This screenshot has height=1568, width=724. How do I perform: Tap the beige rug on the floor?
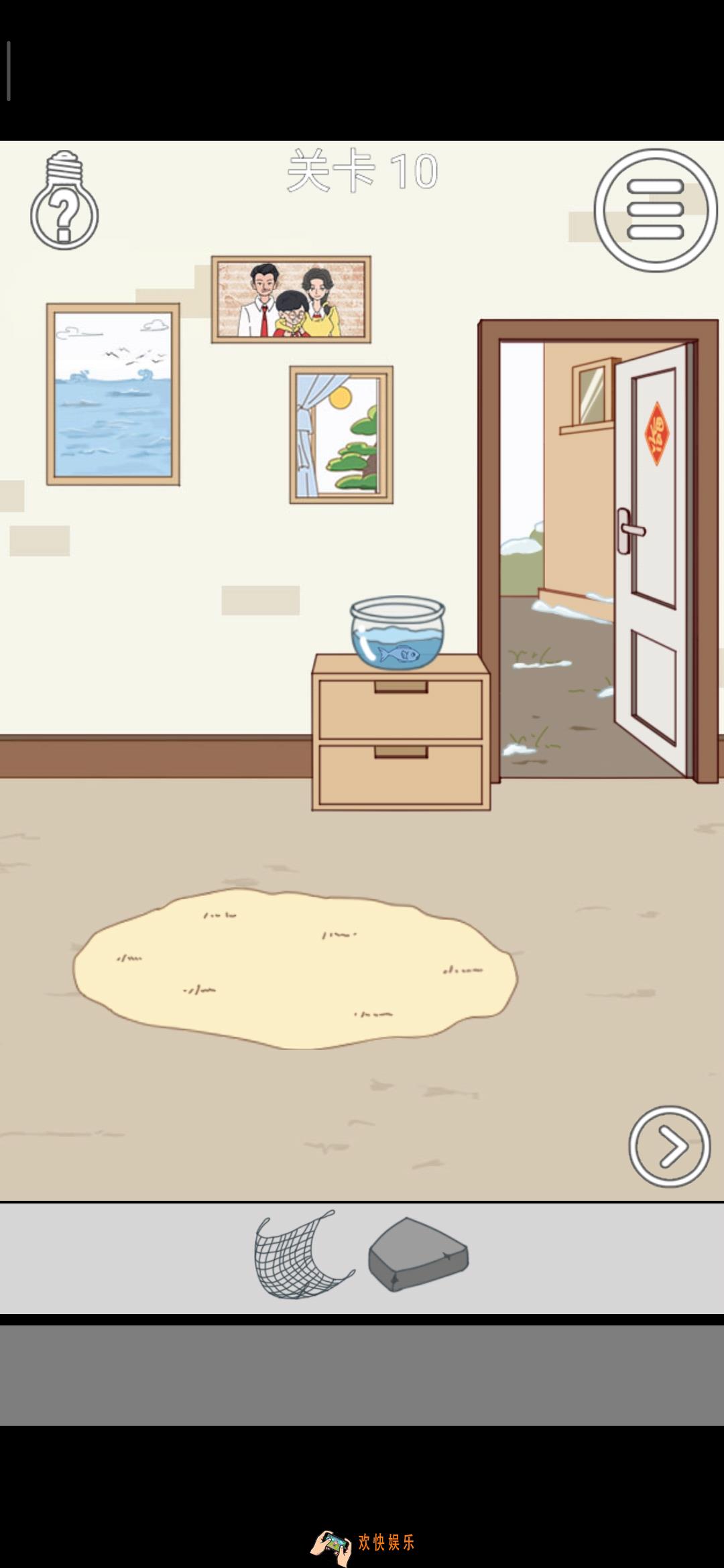(295, 968)
